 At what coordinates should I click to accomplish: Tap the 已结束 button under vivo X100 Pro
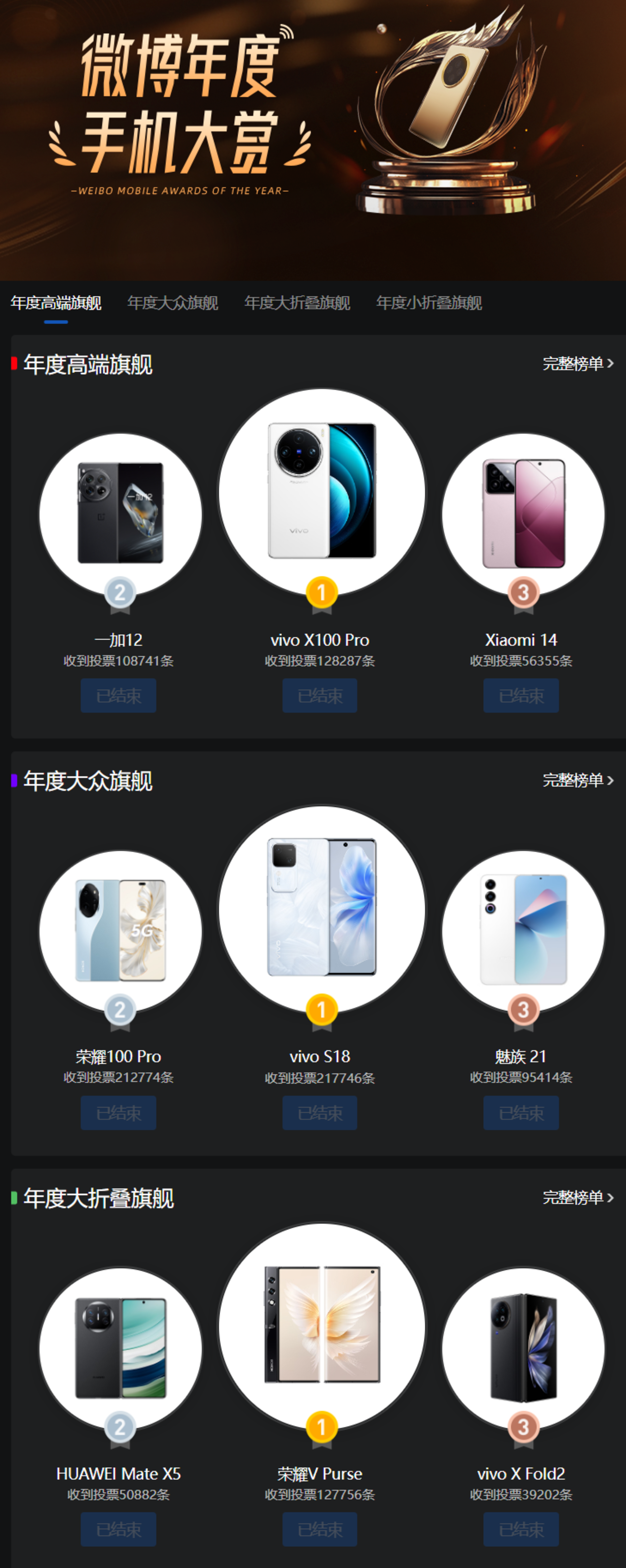click(320, 696)
